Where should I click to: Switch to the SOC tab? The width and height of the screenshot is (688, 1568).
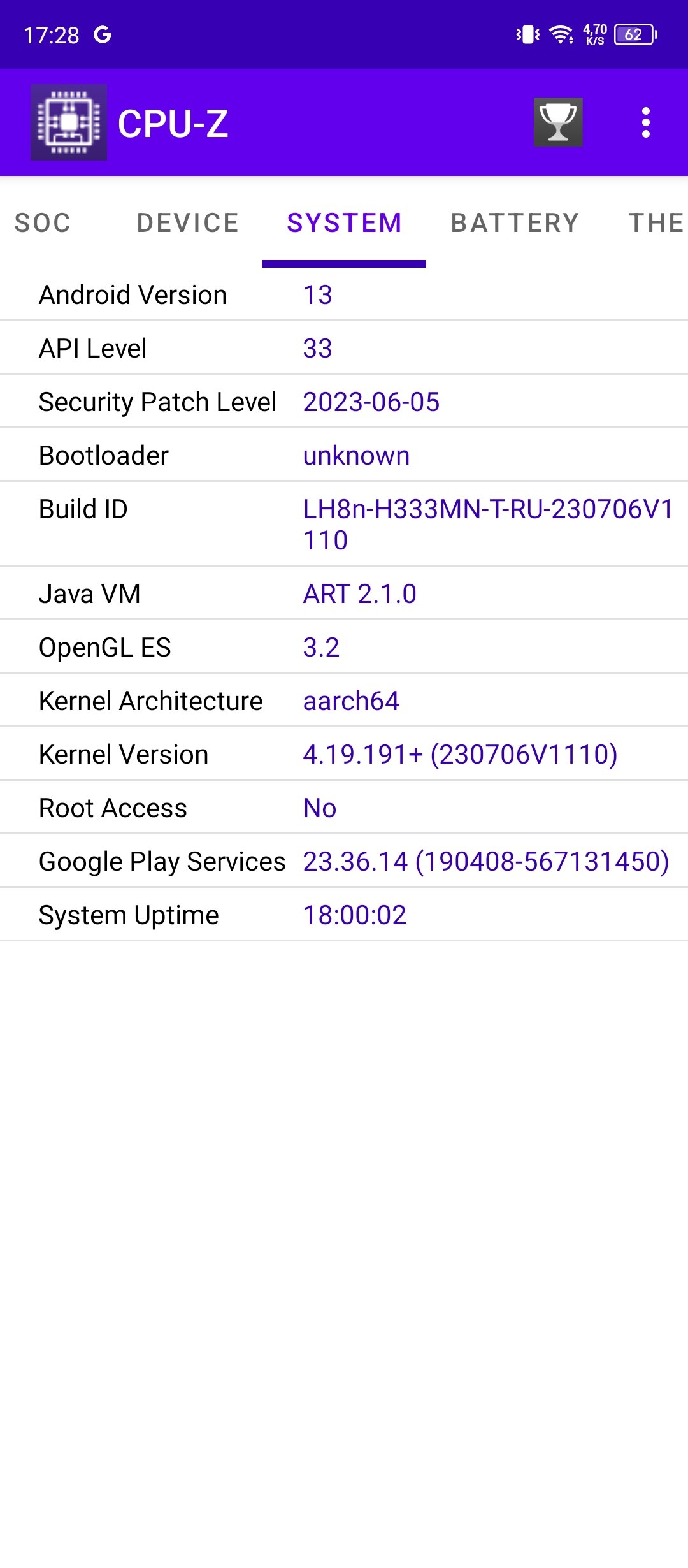(43, 223)
